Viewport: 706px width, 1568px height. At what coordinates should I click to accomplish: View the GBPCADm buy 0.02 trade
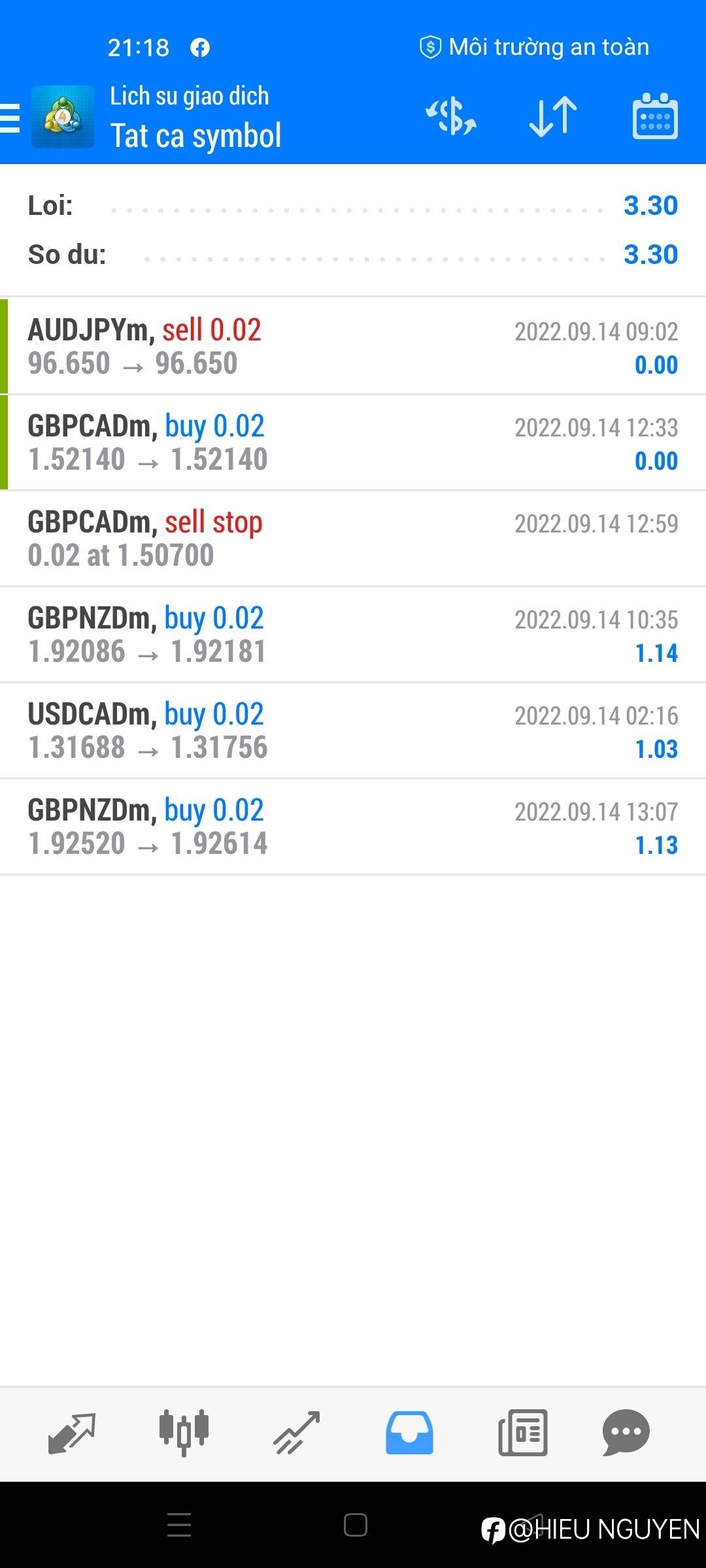tap(353, 442)
